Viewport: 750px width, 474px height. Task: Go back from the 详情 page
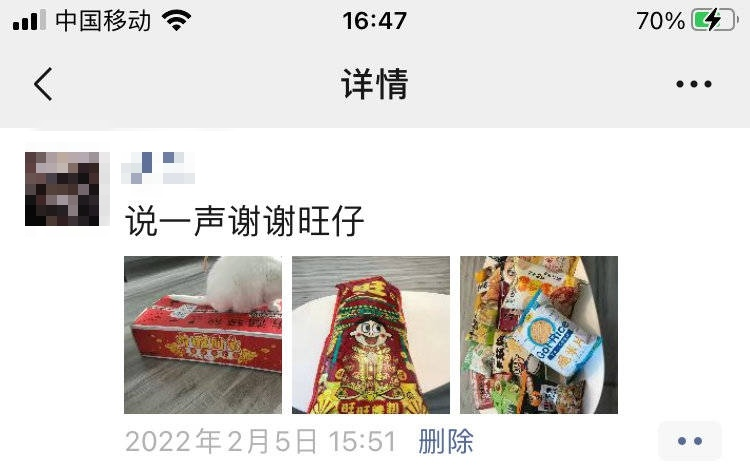pos(42,85)
